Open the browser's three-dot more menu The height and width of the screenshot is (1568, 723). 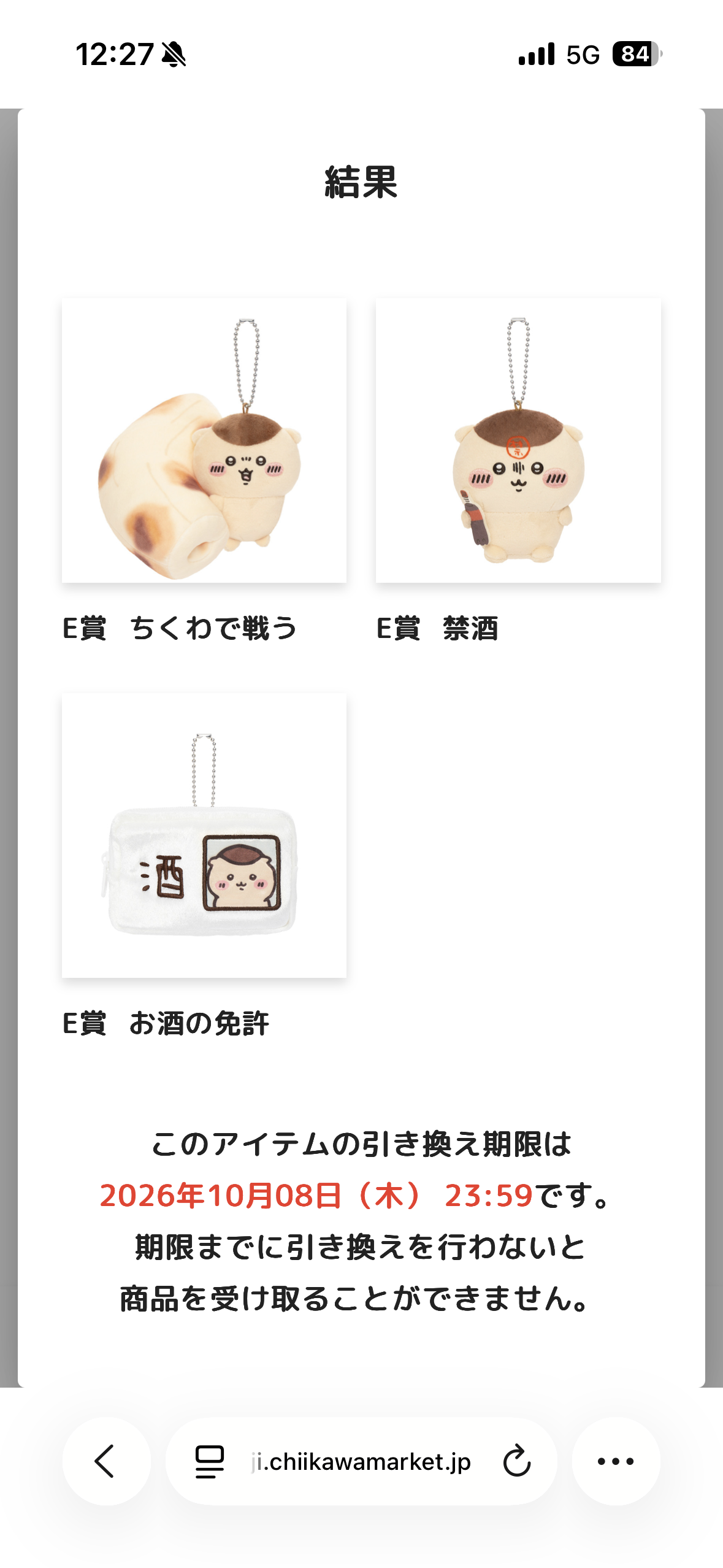[x=616, y=1461]
